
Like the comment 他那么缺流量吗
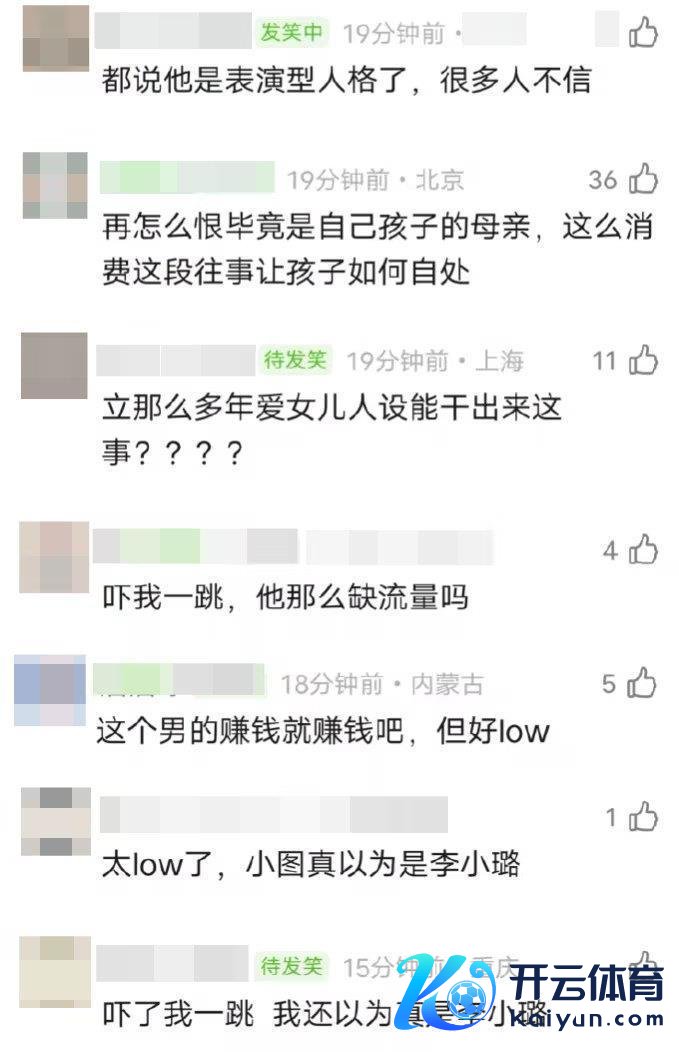pos(643,550)
